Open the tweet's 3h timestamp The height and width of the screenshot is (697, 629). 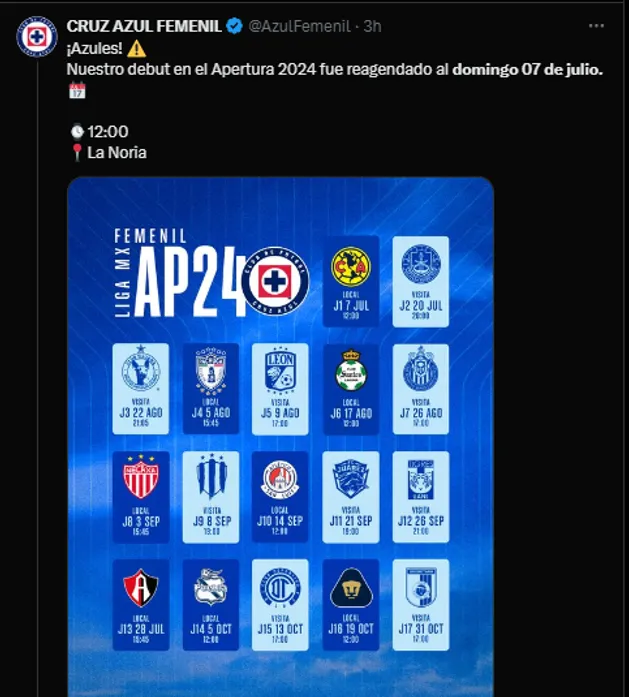tap(371, 25)
